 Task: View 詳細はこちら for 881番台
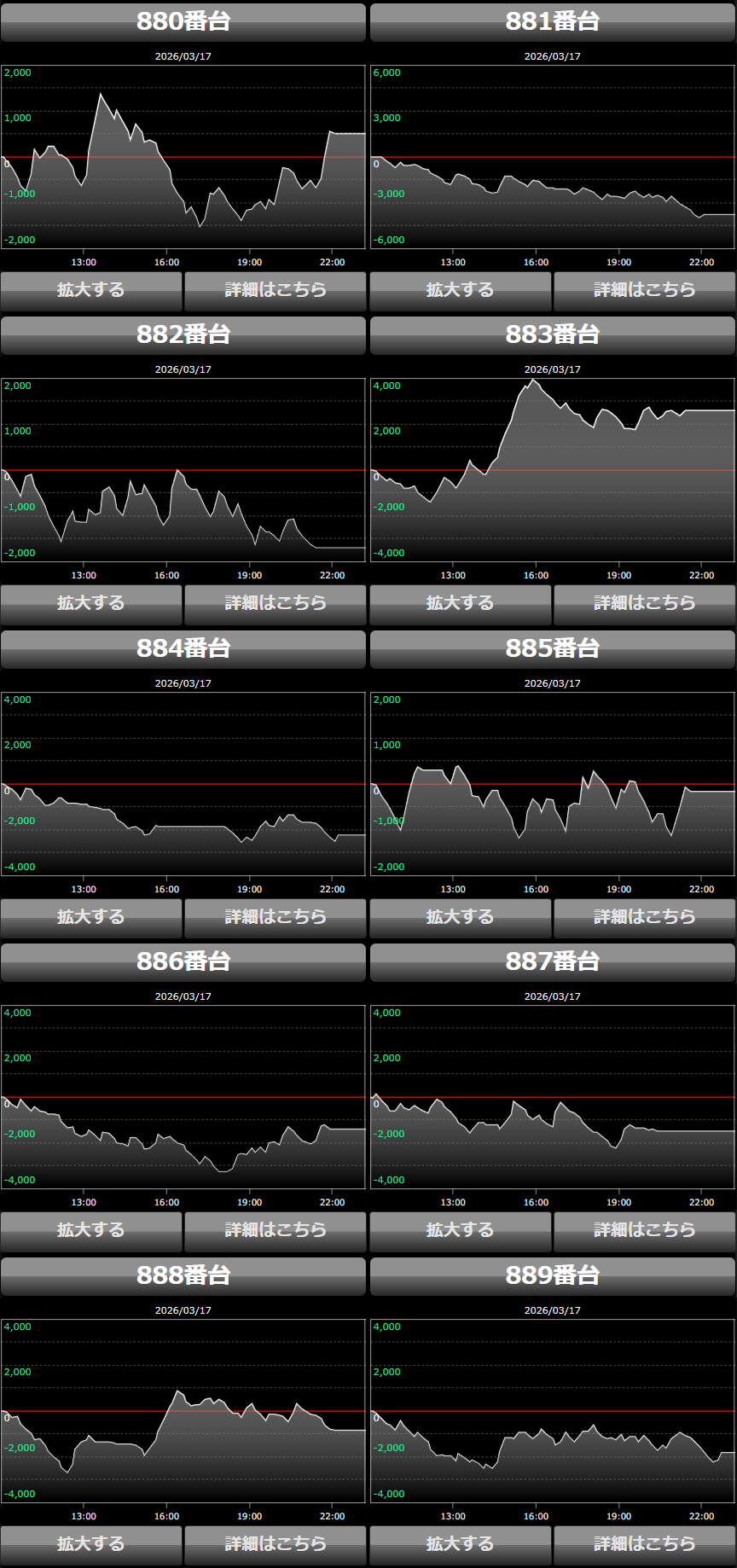(x=644, y=290)
